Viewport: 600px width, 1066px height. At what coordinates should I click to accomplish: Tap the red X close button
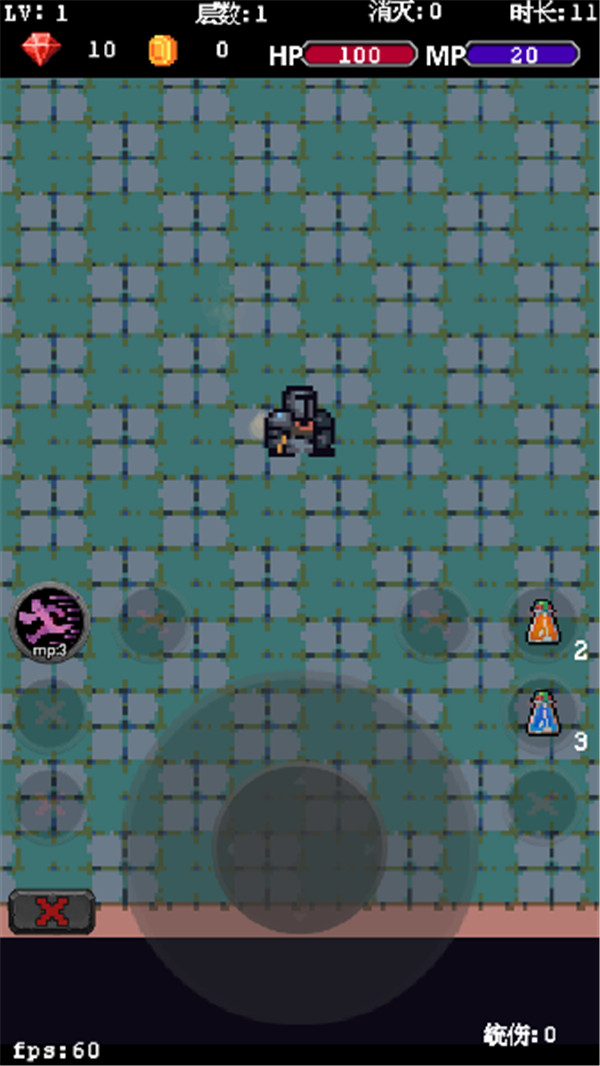[52, 911]
